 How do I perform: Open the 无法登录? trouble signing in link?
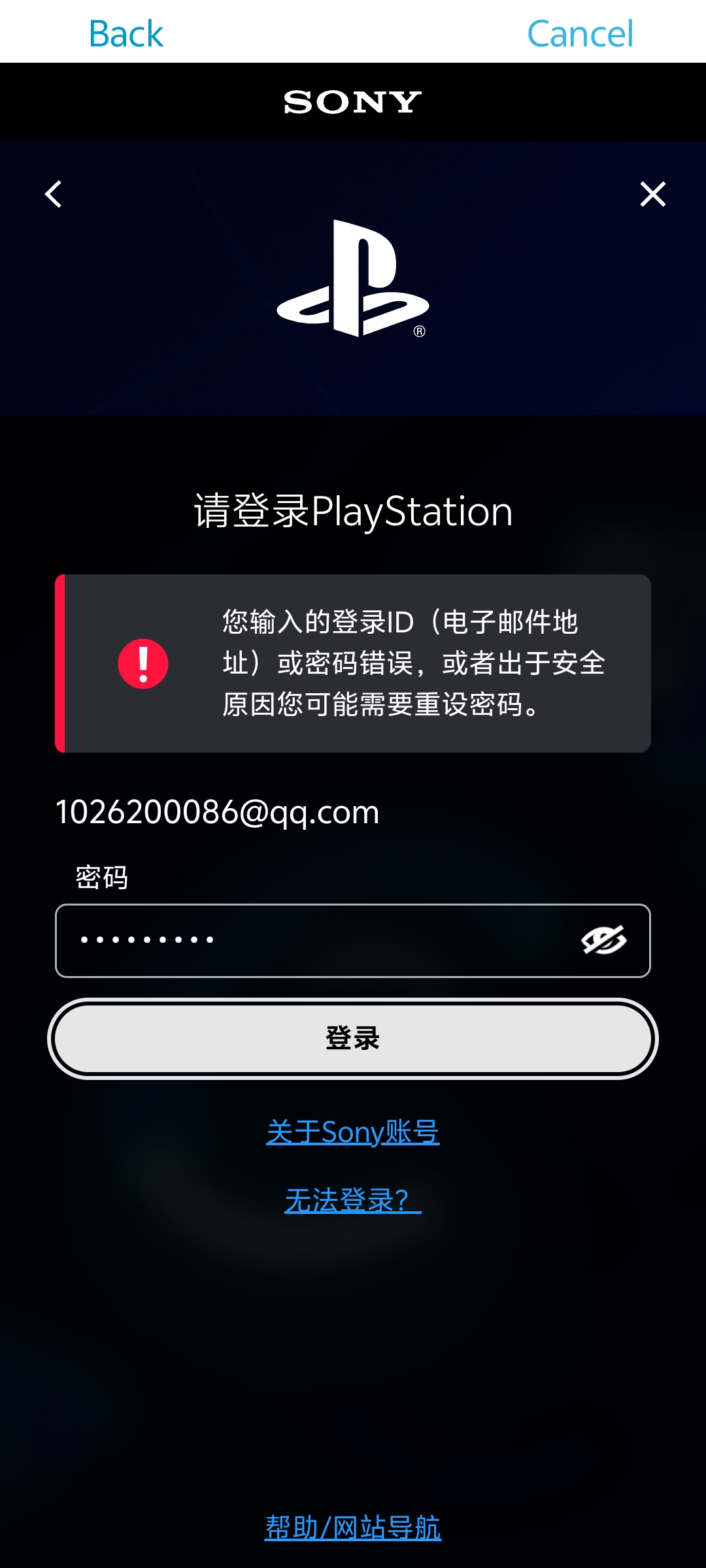point(353,1200)
